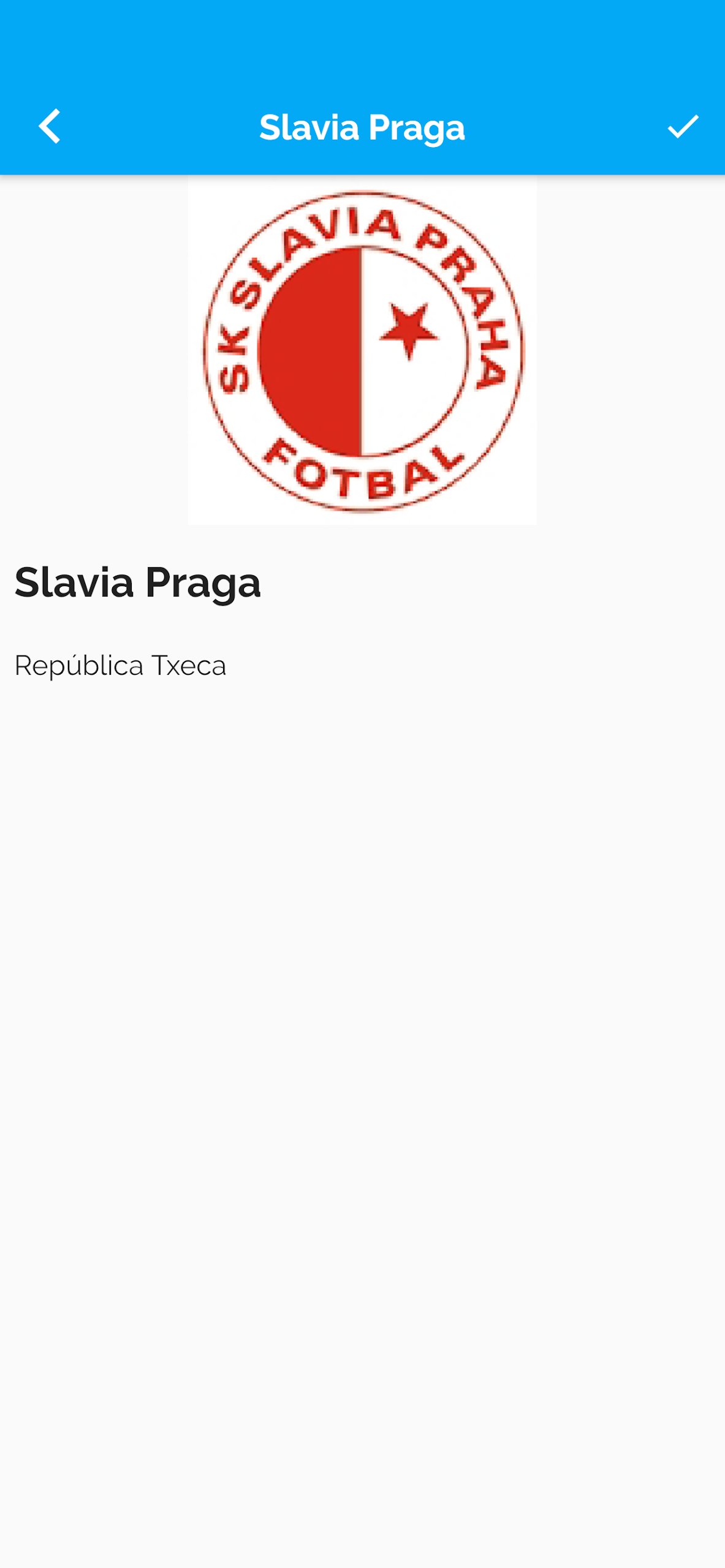Go back using the arrow icon
725x1568 pixels.
click(50, 126)
